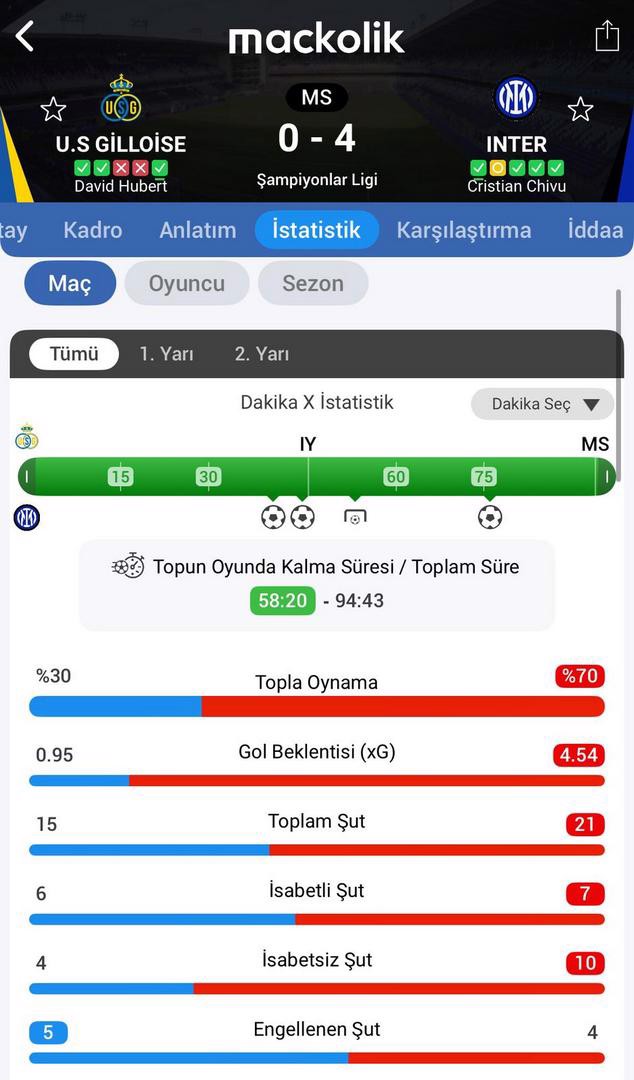634x1080 pixels.
Task: Favorite Inter with the star icon
Action: [580, 109]
